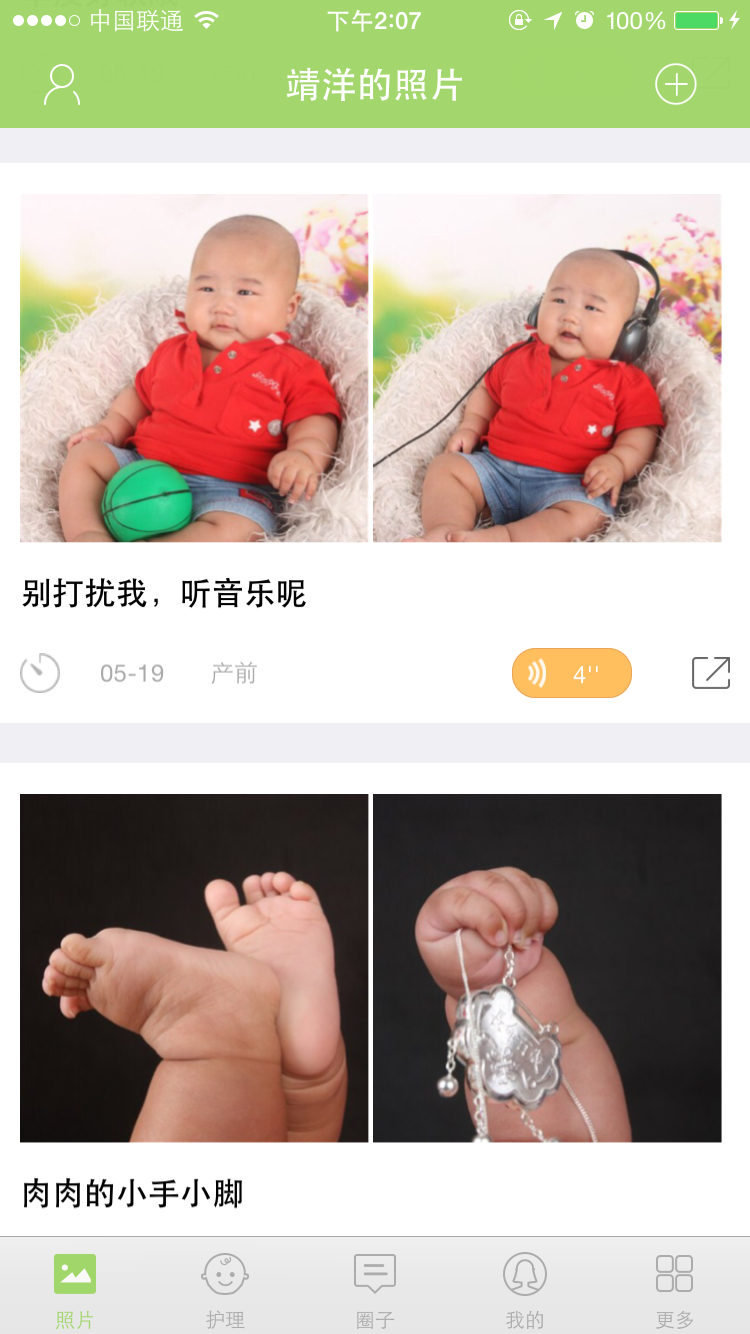Play the 4'' voice recording

[x=572, y=673]
